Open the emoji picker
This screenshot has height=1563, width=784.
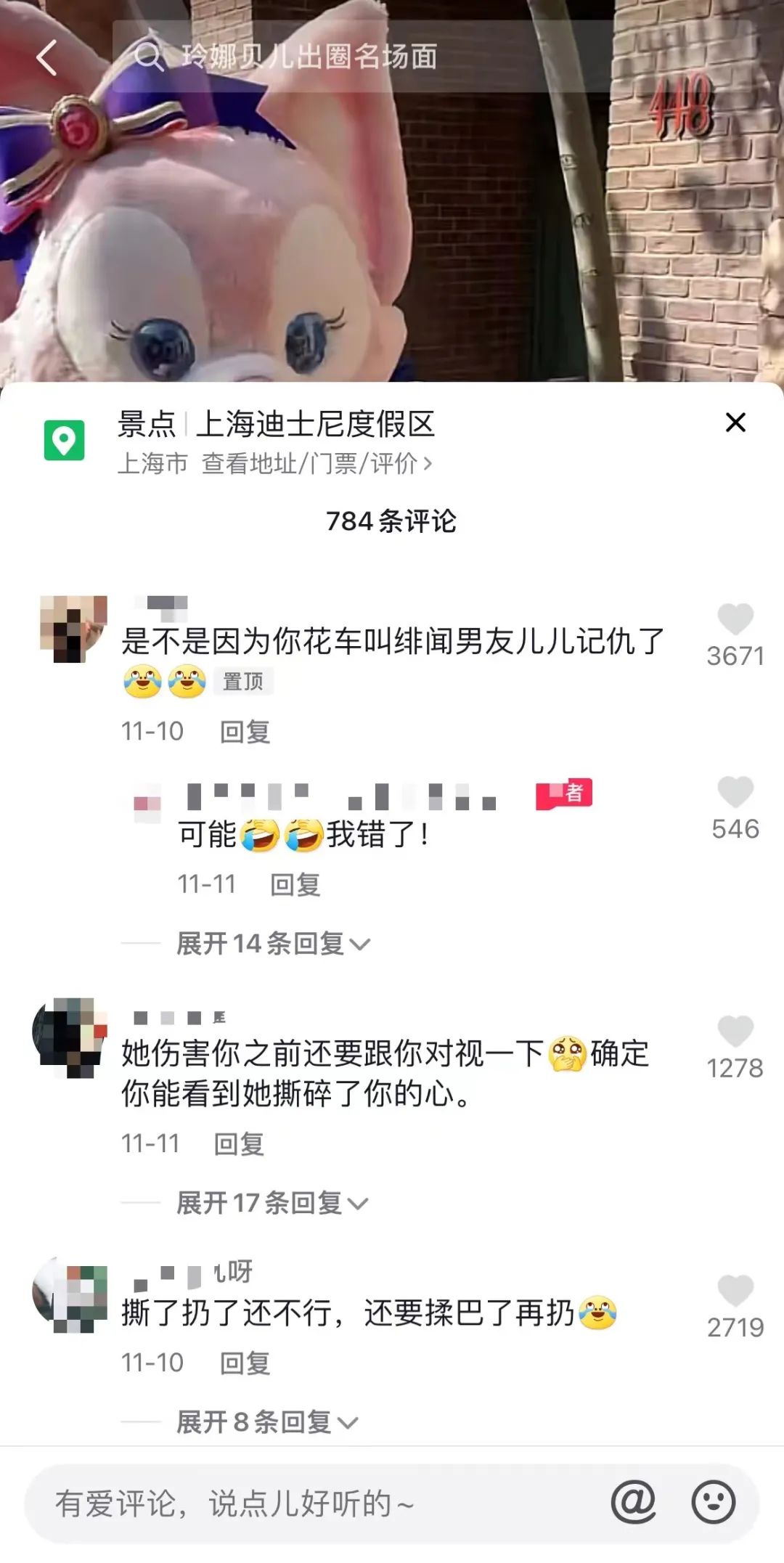pyautogui.click(x=714, y=1503)
